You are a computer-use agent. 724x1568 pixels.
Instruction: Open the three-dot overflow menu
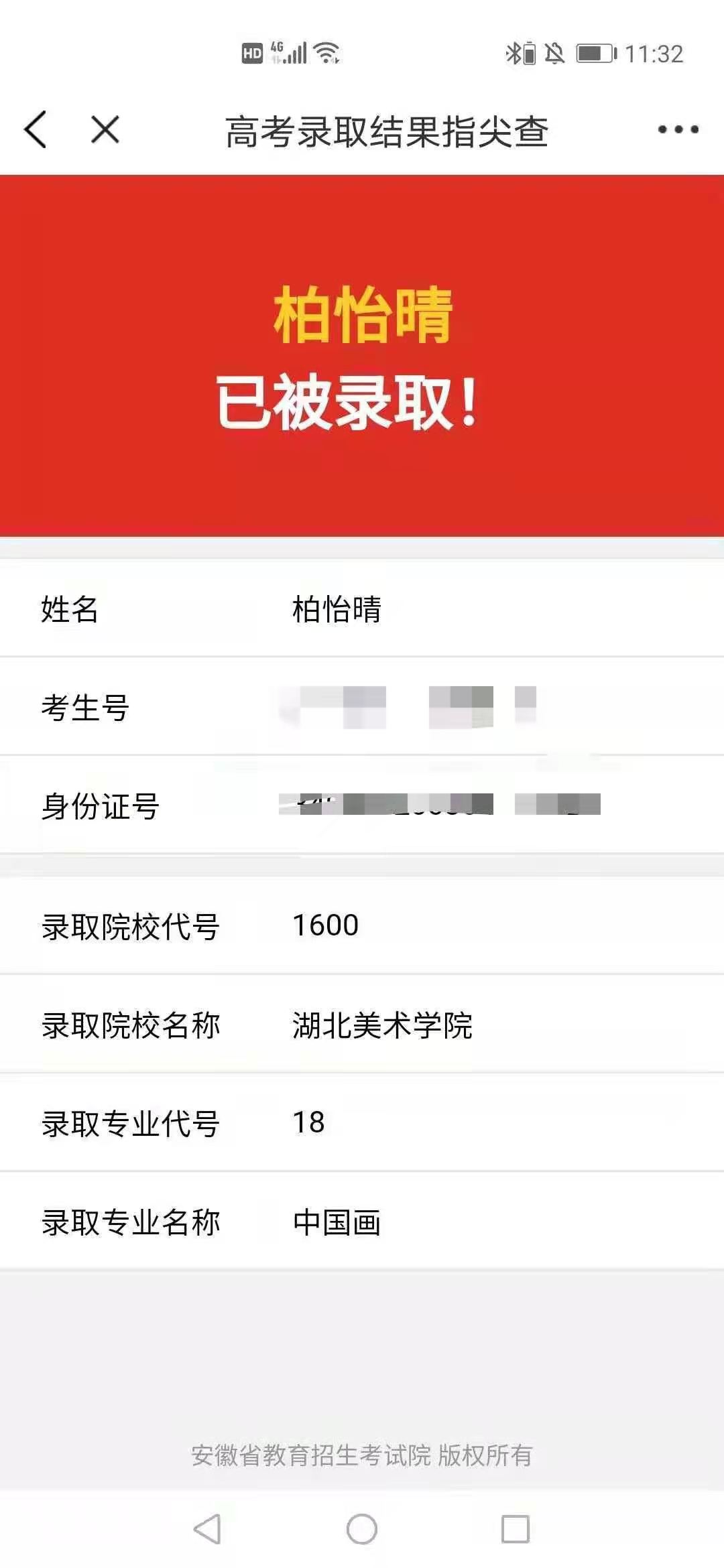[678, 129]
